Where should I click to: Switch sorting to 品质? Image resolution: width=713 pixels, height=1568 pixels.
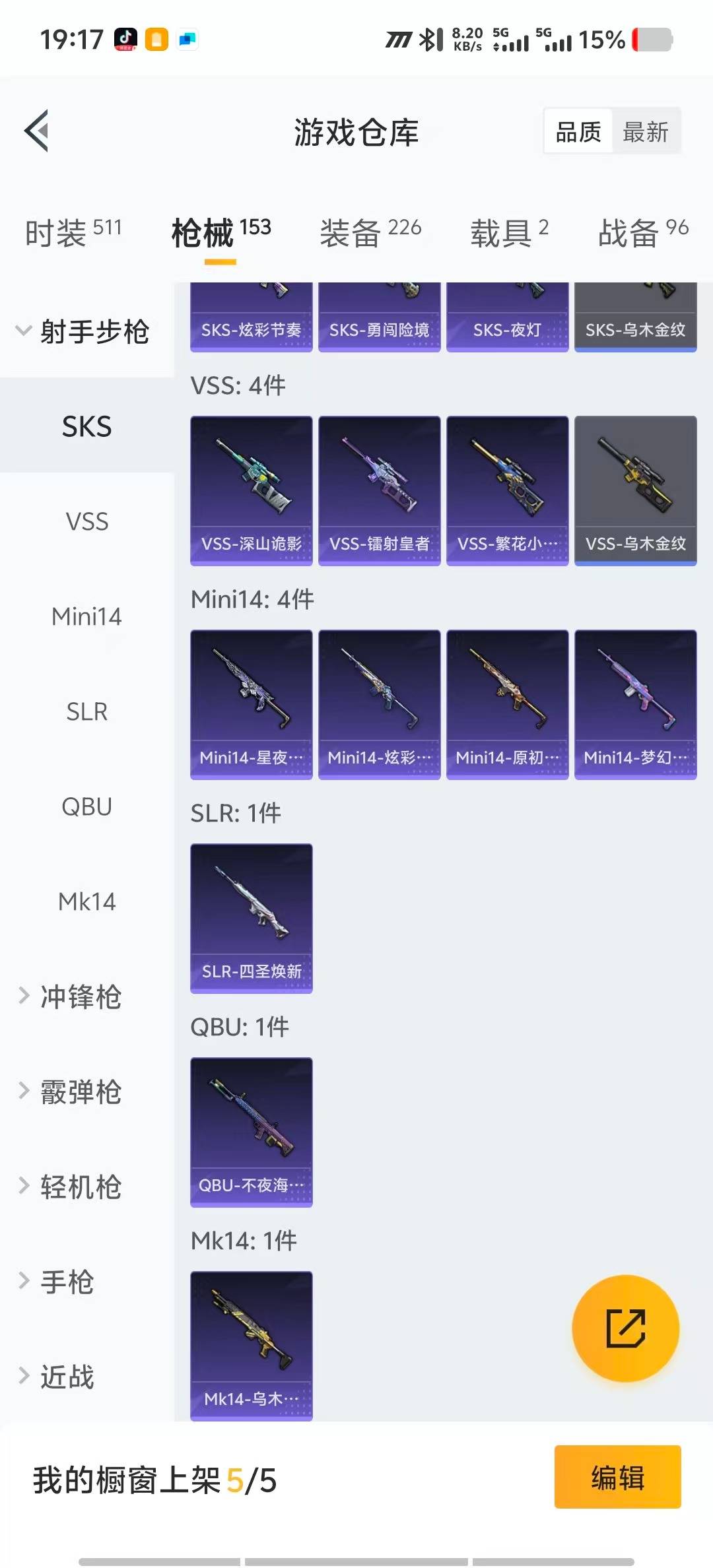coord(577,131)
